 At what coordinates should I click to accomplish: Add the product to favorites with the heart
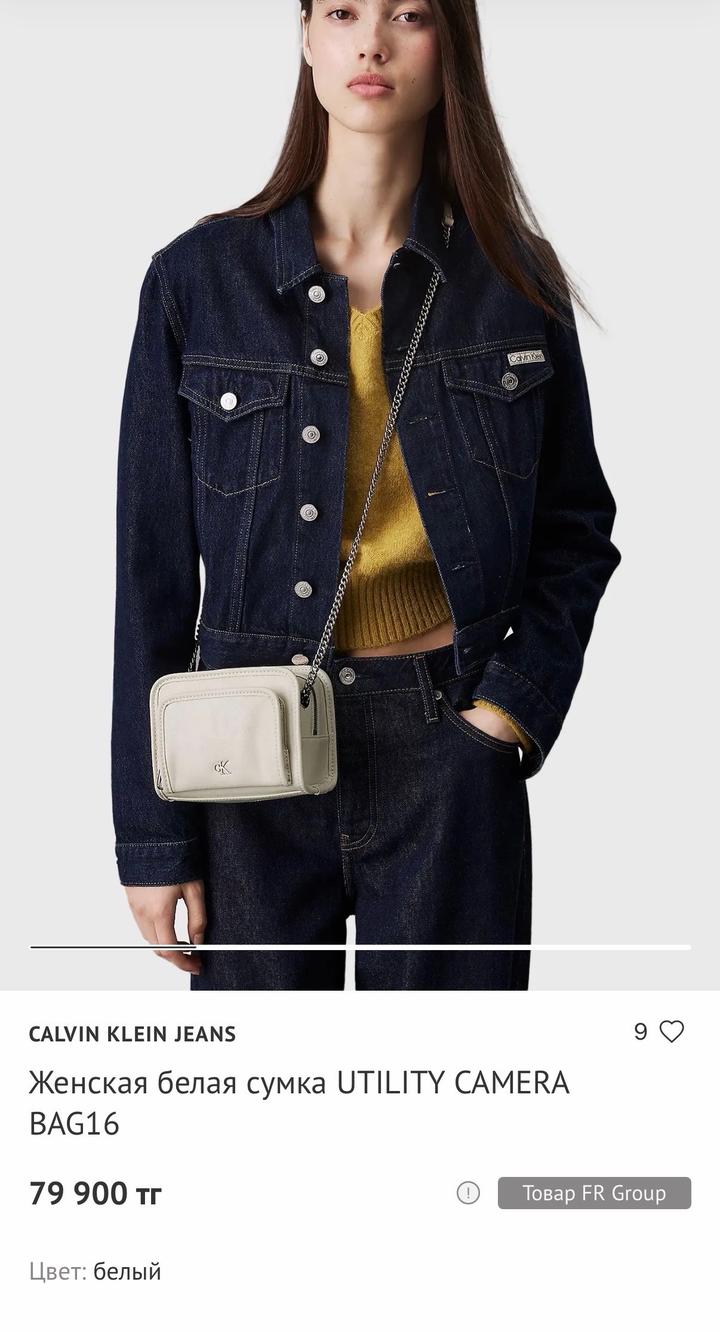[x=672, y=1032]
